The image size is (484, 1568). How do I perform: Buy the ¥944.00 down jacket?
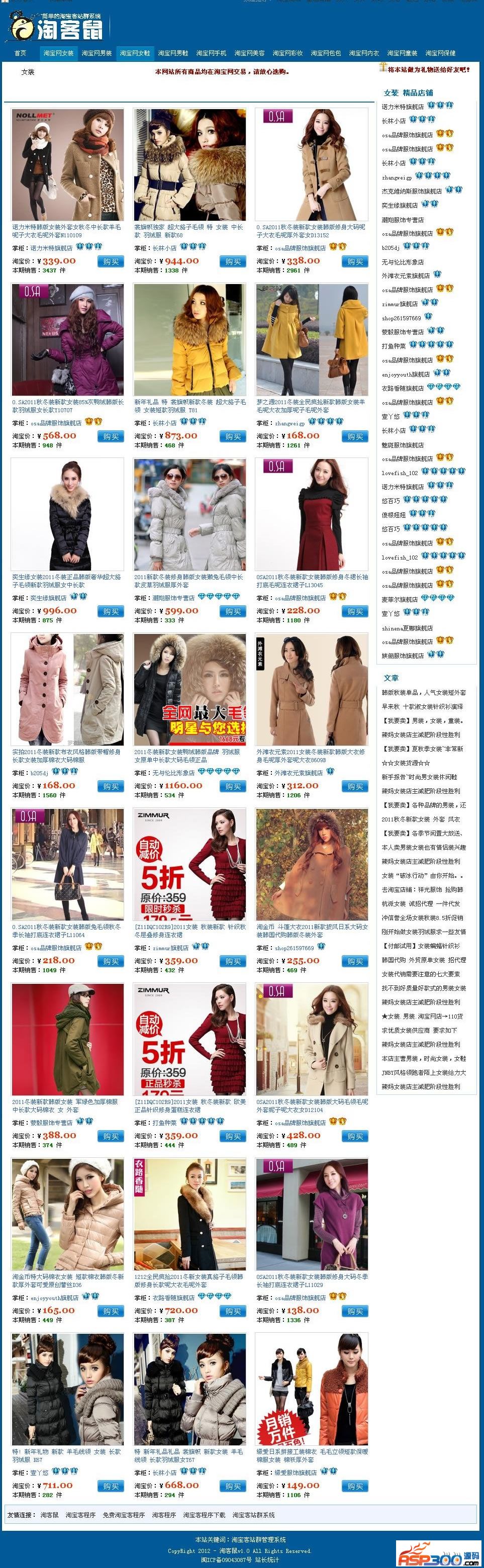pos(233,261)
